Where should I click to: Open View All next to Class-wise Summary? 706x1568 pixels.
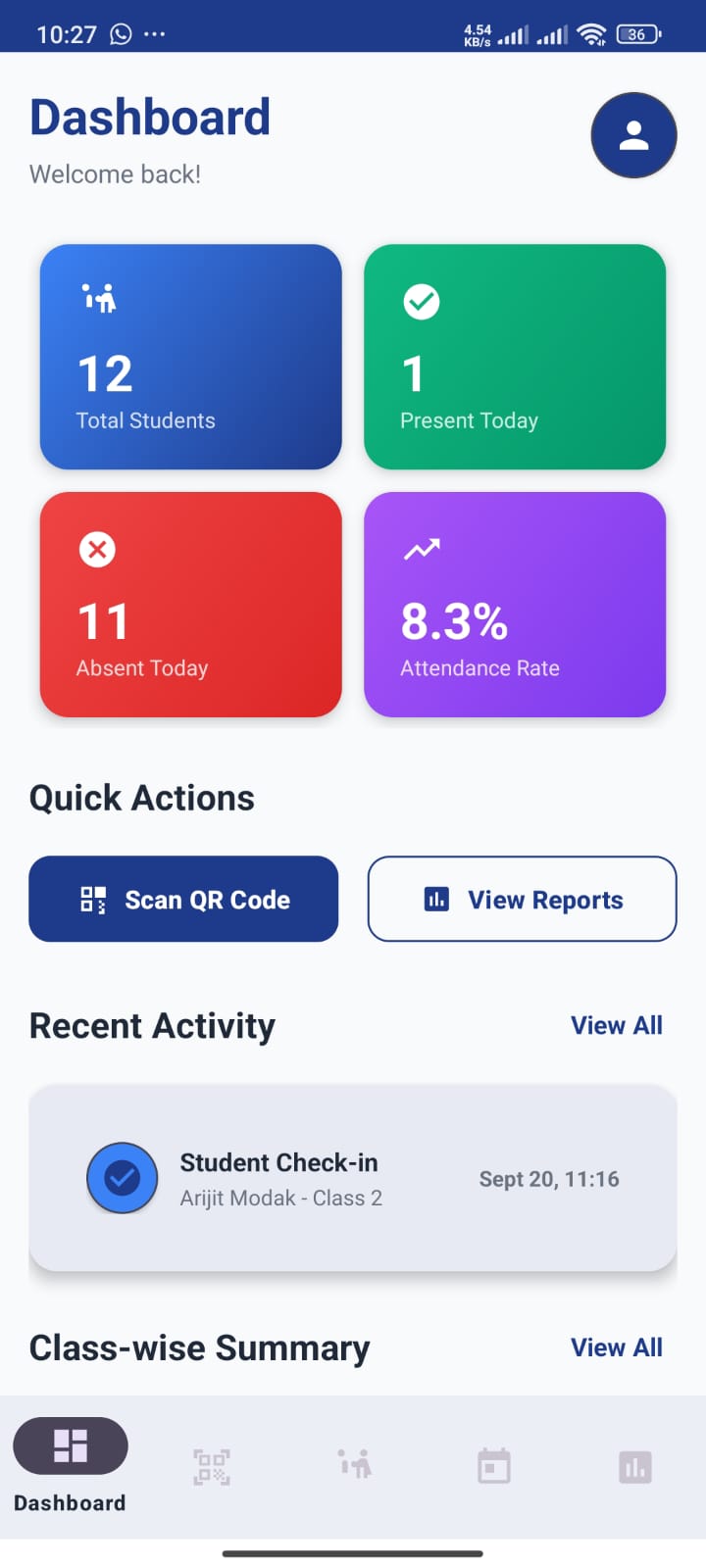coord(617,1347)
